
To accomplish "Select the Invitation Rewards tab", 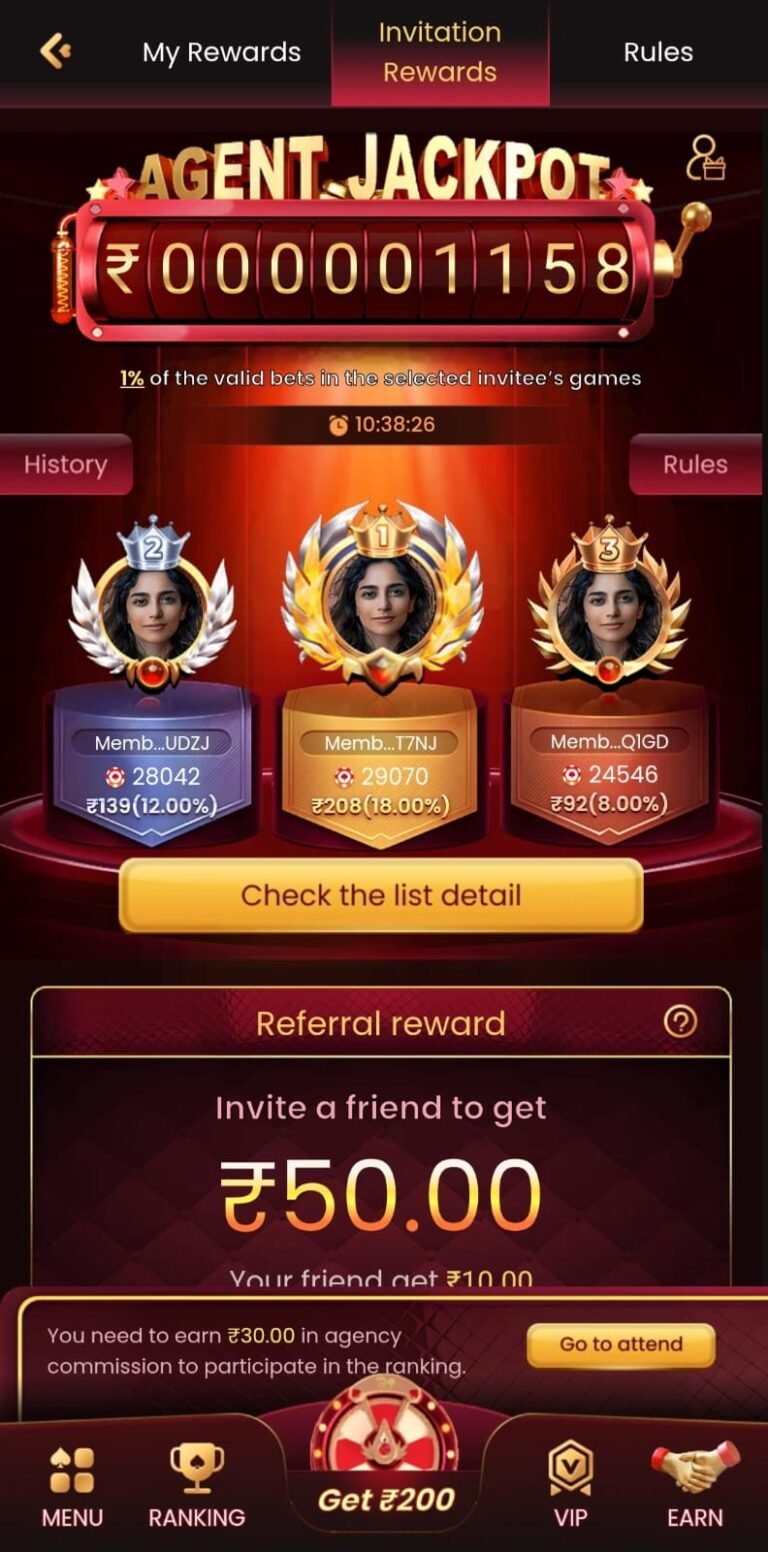I will click(x=440, y=52).
